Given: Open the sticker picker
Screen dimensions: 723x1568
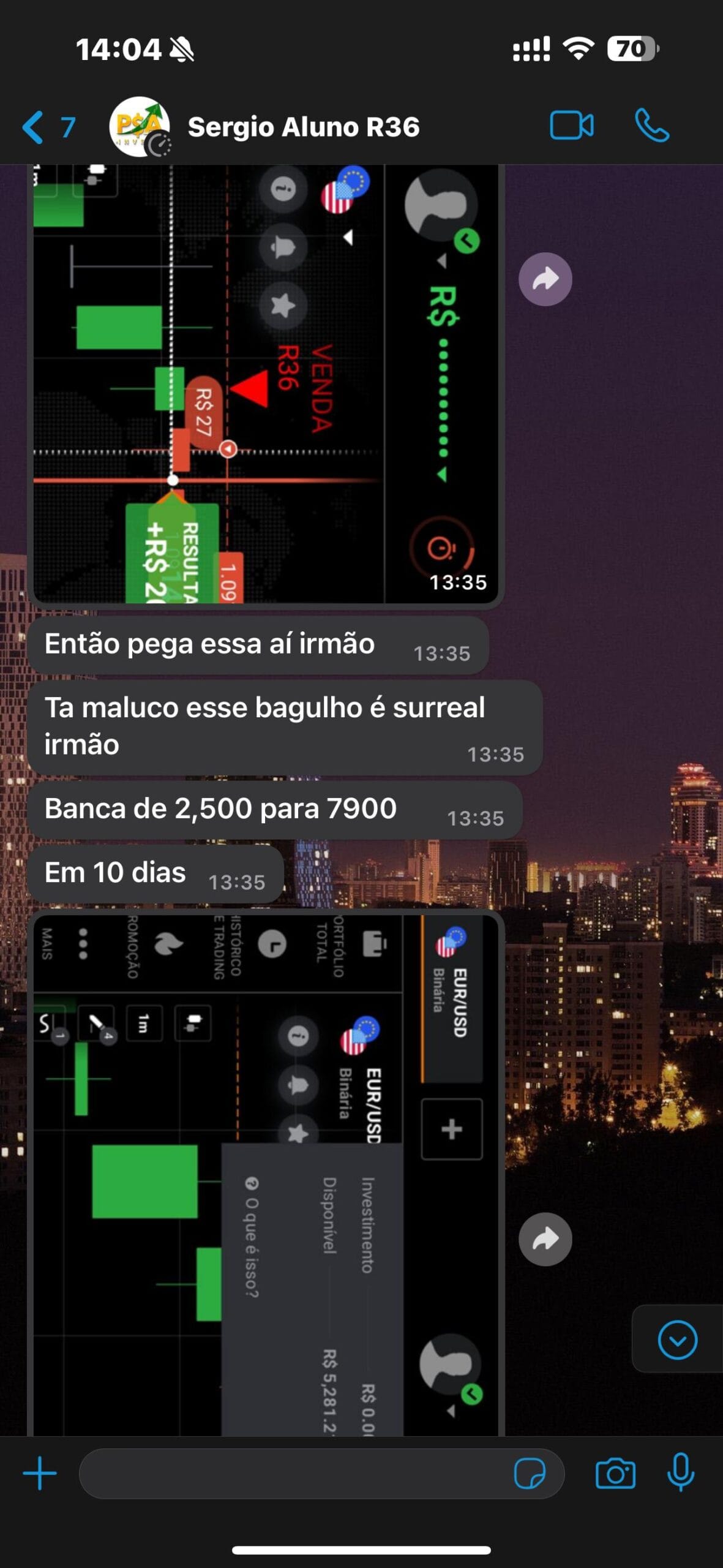Looking at the screenshot, I should 530,1473.
